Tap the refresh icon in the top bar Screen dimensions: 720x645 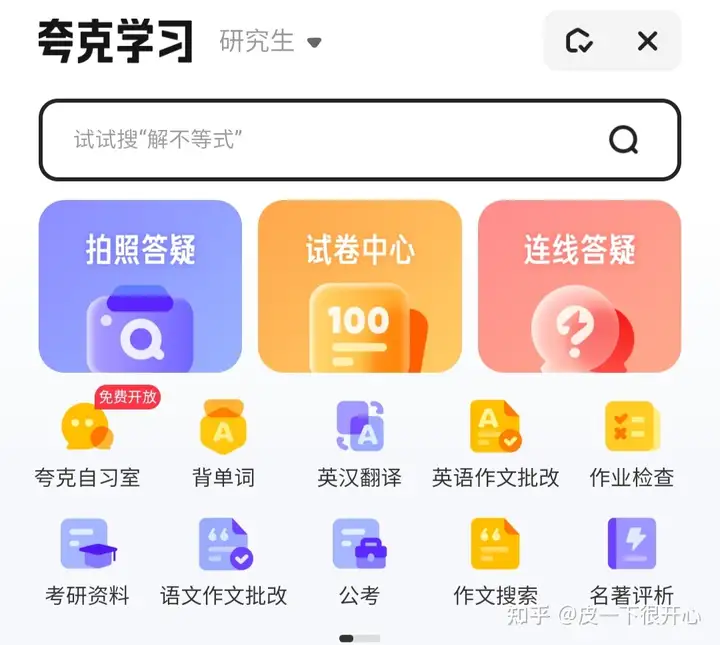pyautogui.click(x=579, y=41)
